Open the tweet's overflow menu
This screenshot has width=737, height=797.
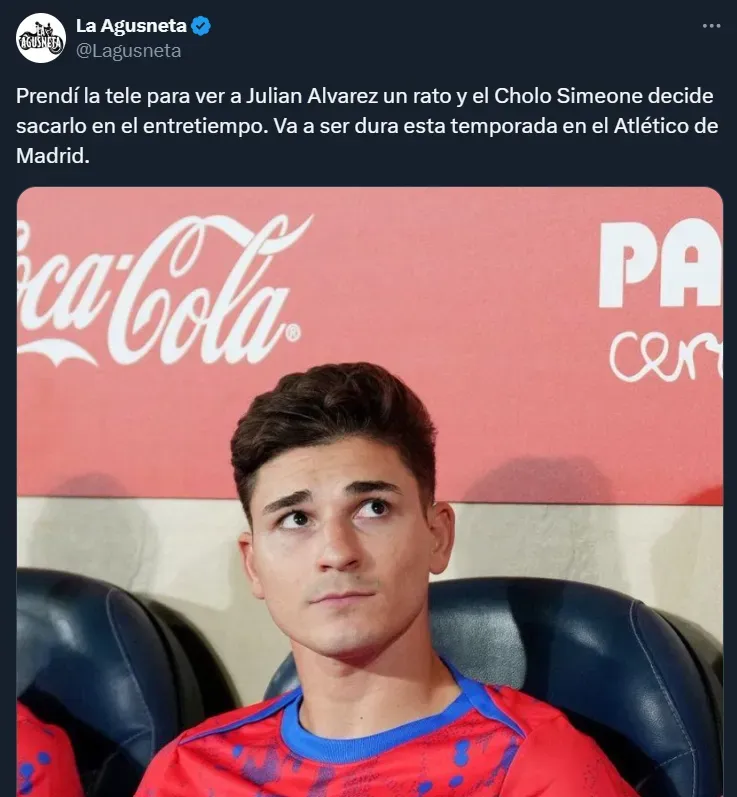(x=711, y=27)
